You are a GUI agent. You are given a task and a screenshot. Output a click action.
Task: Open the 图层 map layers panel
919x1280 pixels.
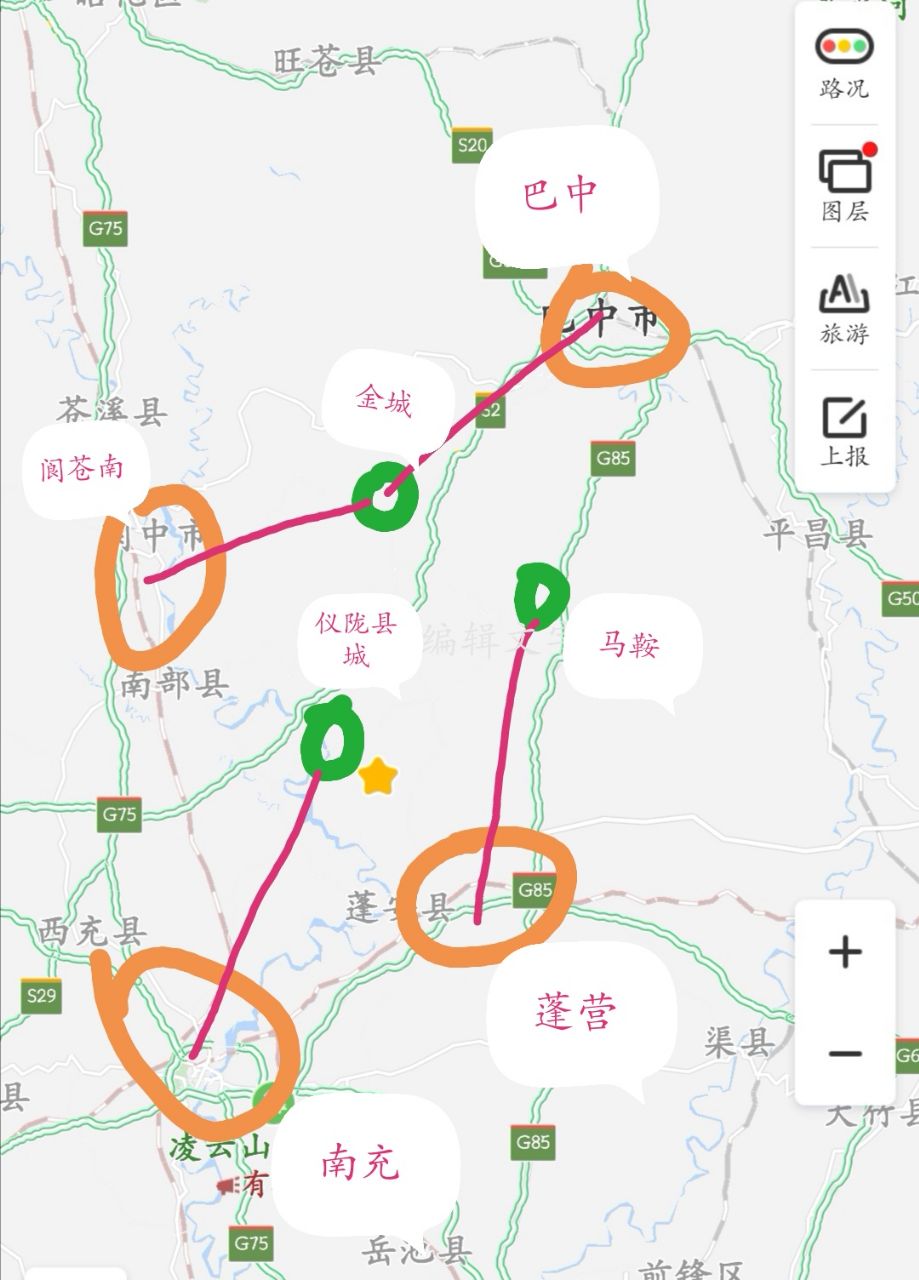(x=844, y=185)
